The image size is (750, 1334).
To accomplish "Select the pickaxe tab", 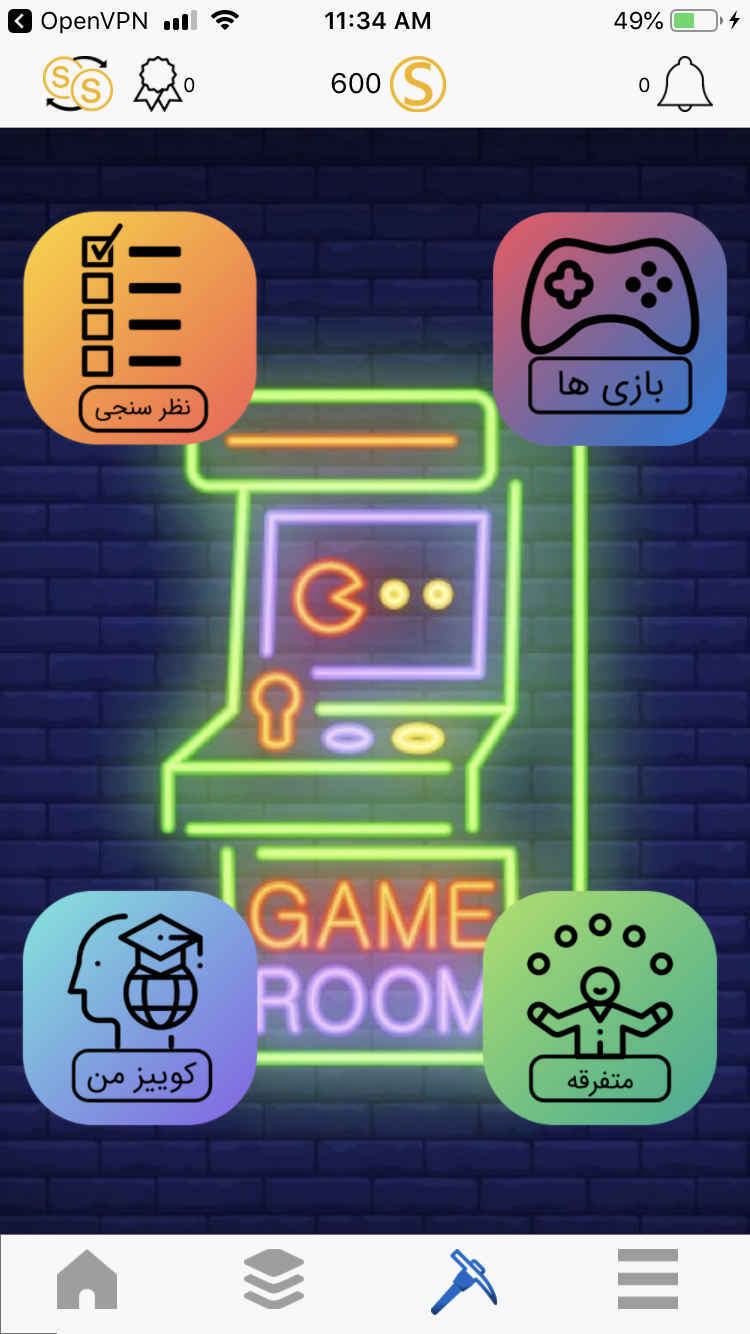I will tap(463, 1280).
